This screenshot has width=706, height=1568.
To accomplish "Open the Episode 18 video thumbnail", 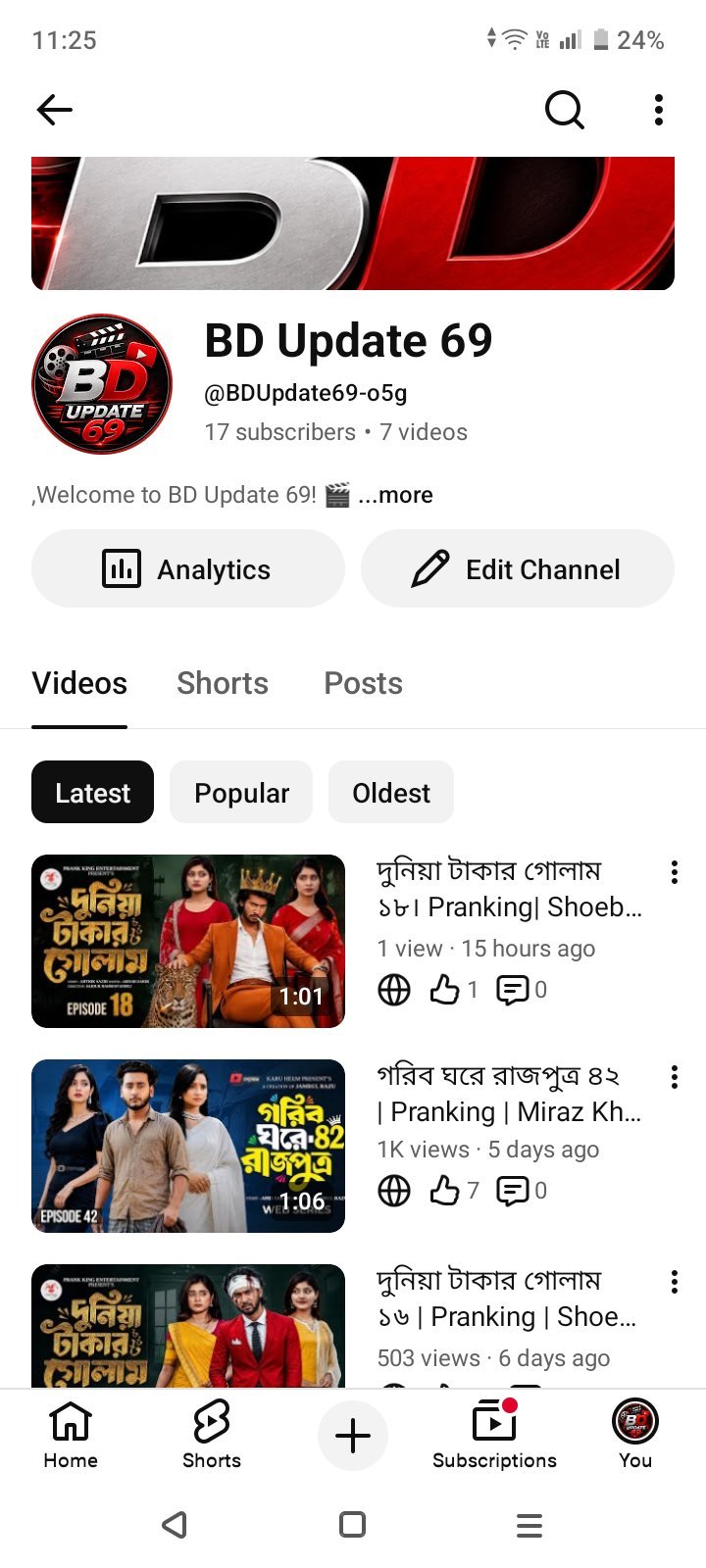I will coord(188,941).
